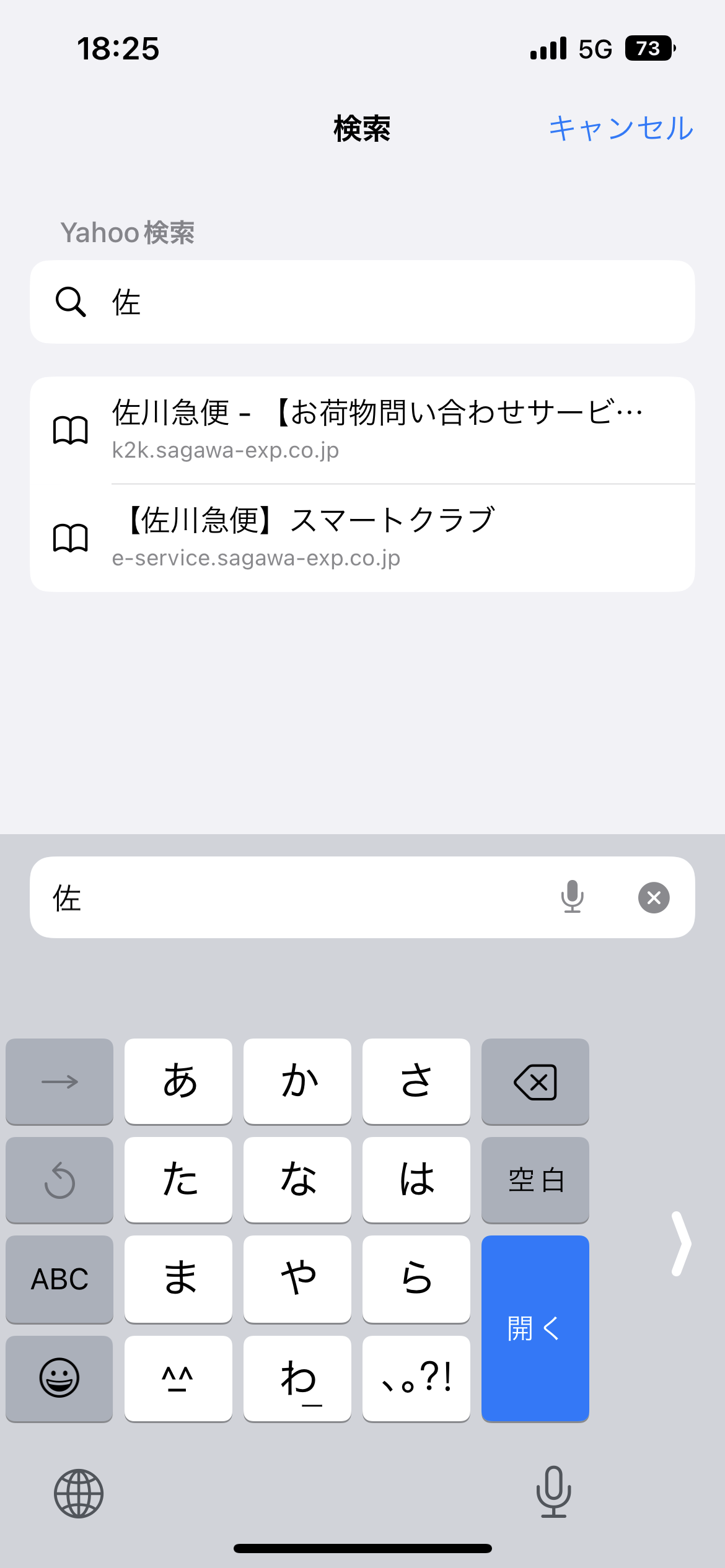The image size is (725, 1568).
Task: Expand candidates with the right chevron
Action: tap(680, 1244)
